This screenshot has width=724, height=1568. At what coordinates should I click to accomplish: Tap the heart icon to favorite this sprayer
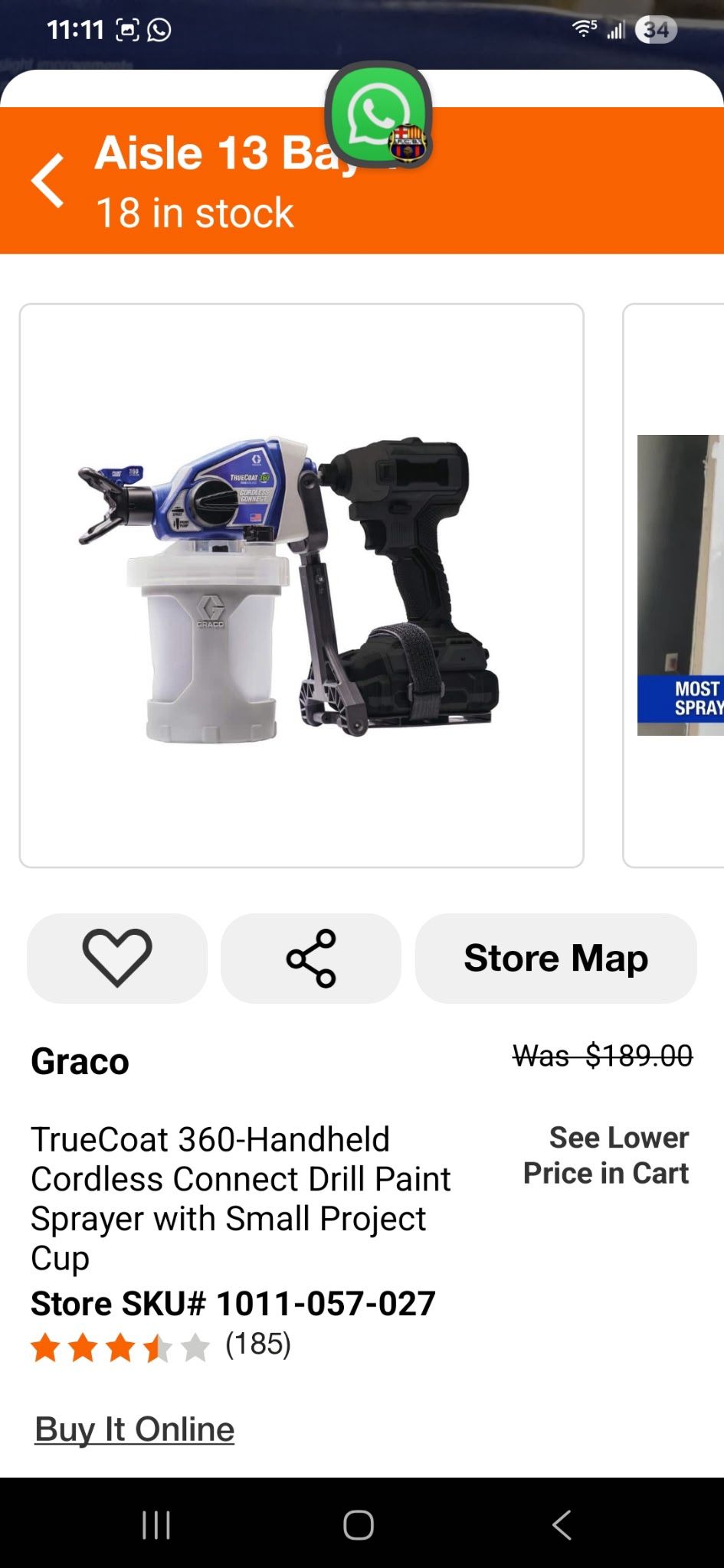pos(116,958)
